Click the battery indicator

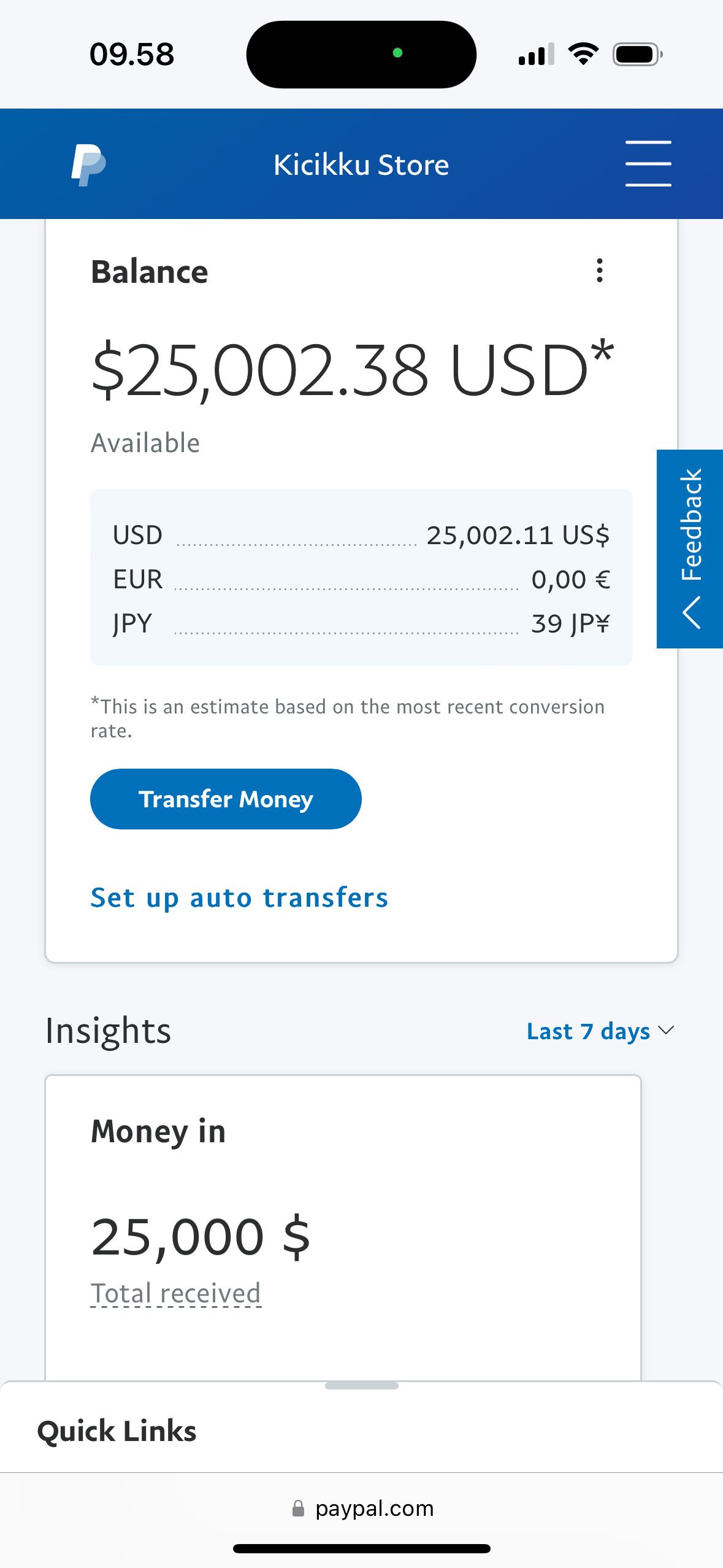coord(636,53)
